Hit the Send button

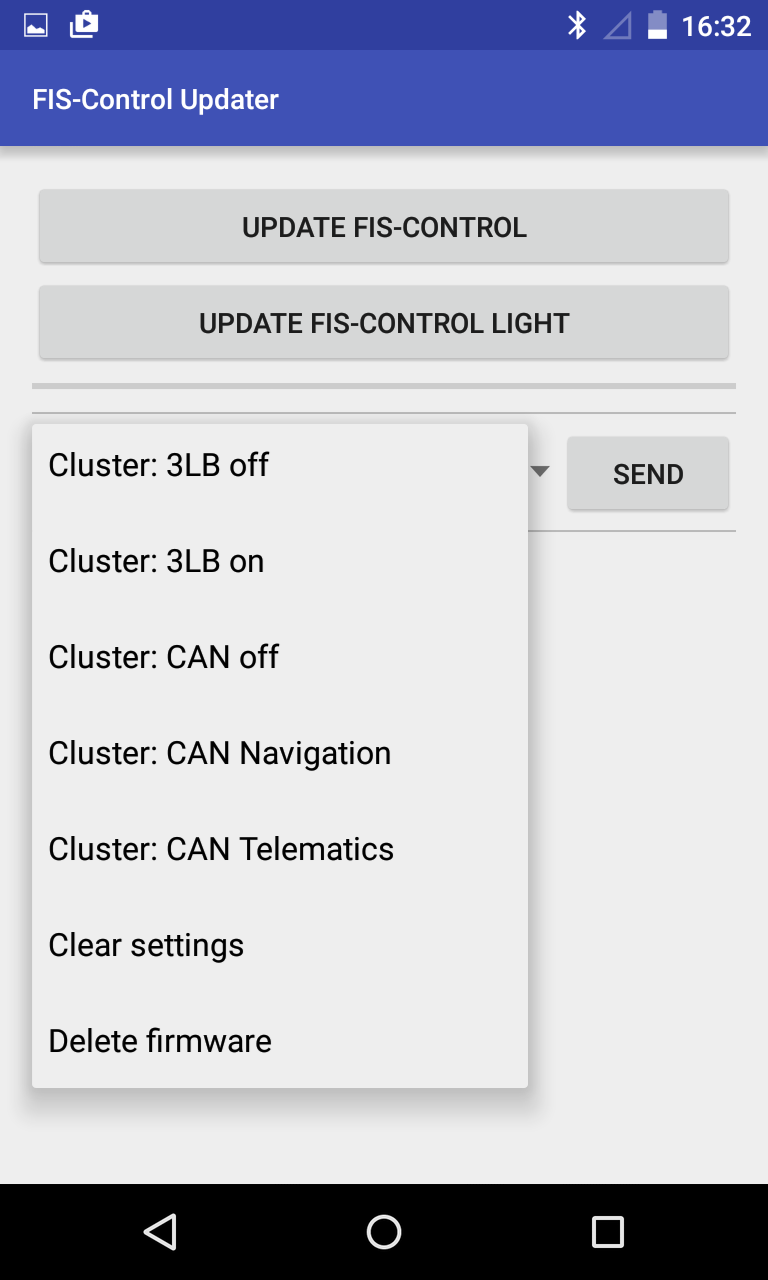(x=648, y=473)
